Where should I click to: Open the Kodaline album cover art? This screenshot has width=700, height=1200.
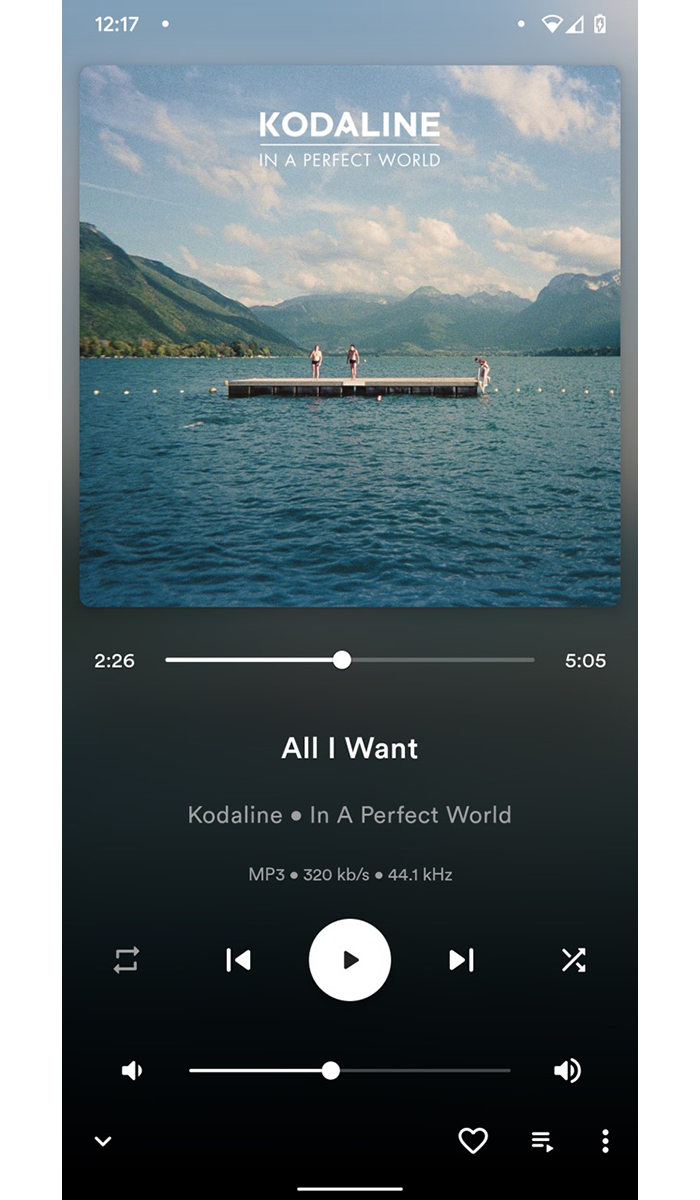[350, 336]
